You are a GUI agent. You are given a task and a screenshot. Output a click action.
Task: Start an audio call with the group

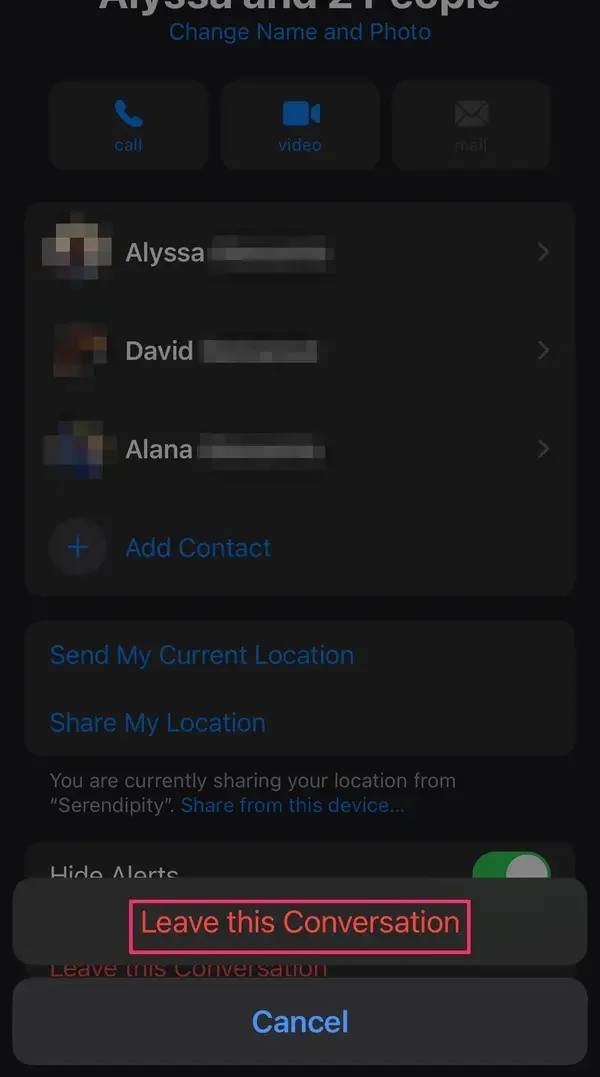pos(128,125)
